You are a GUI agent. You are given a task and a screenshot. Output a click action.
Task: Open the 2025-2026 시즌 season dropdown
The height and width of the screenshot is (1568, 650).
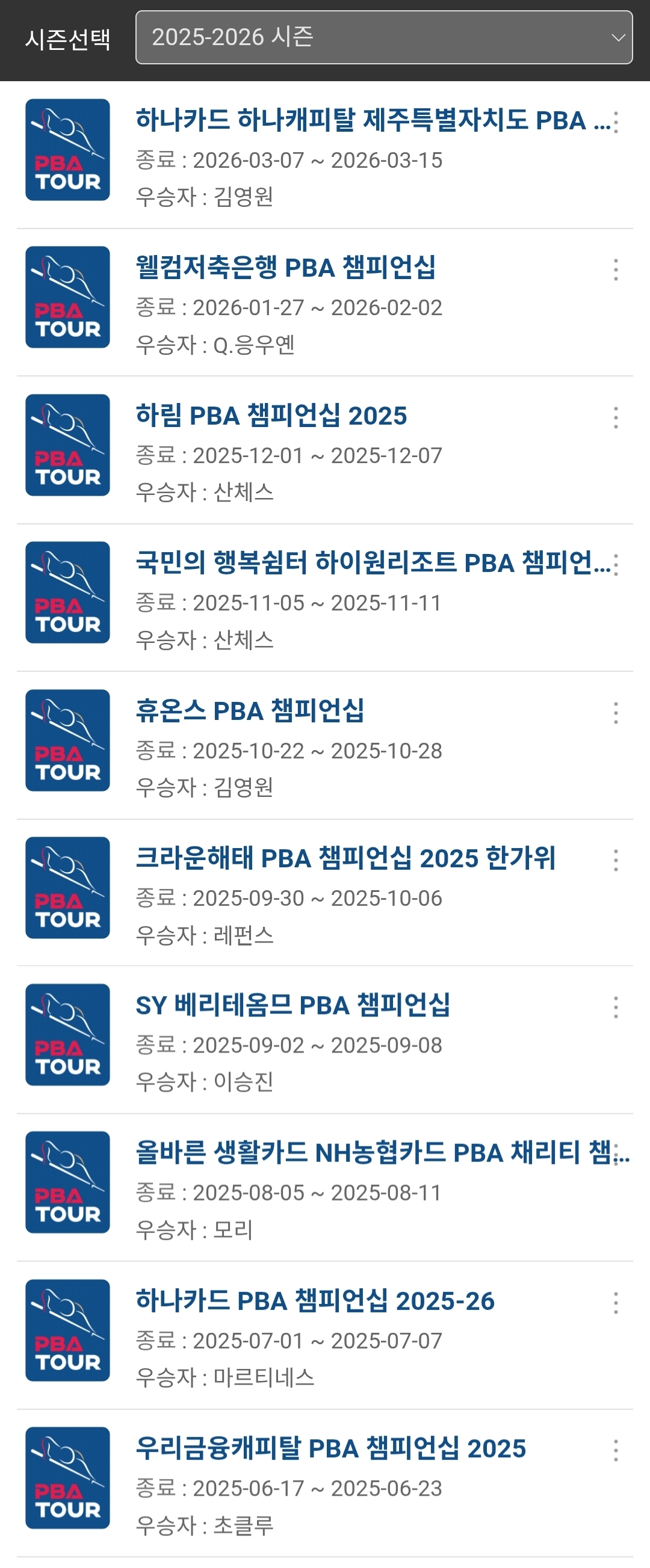(384, 37)
